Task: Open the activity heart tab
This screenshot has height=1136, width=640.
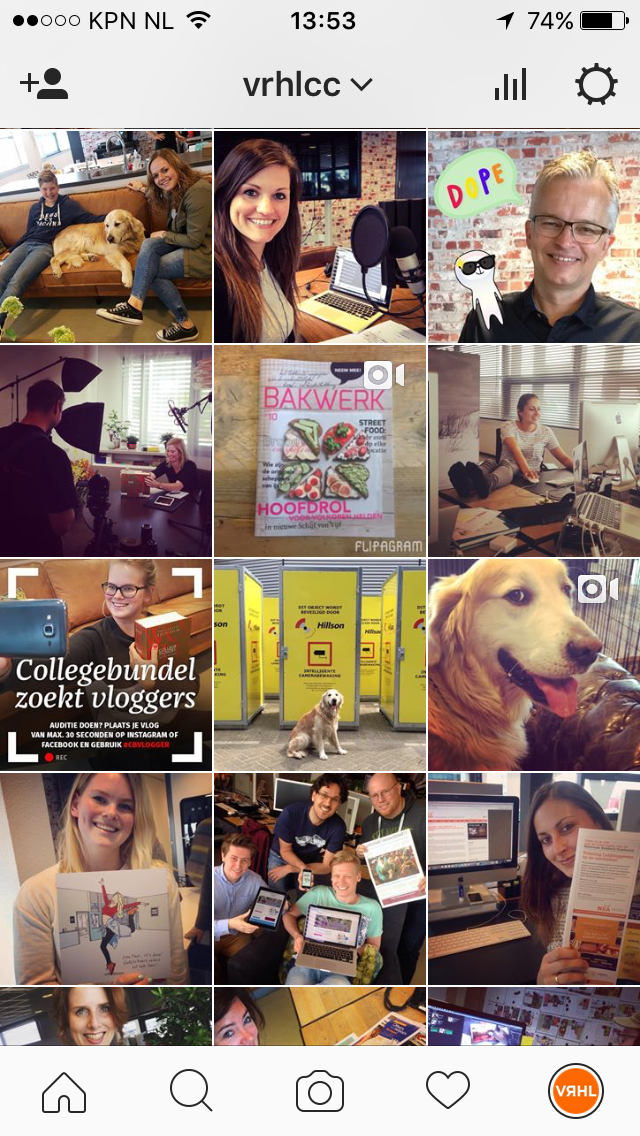Action: 448,1091
